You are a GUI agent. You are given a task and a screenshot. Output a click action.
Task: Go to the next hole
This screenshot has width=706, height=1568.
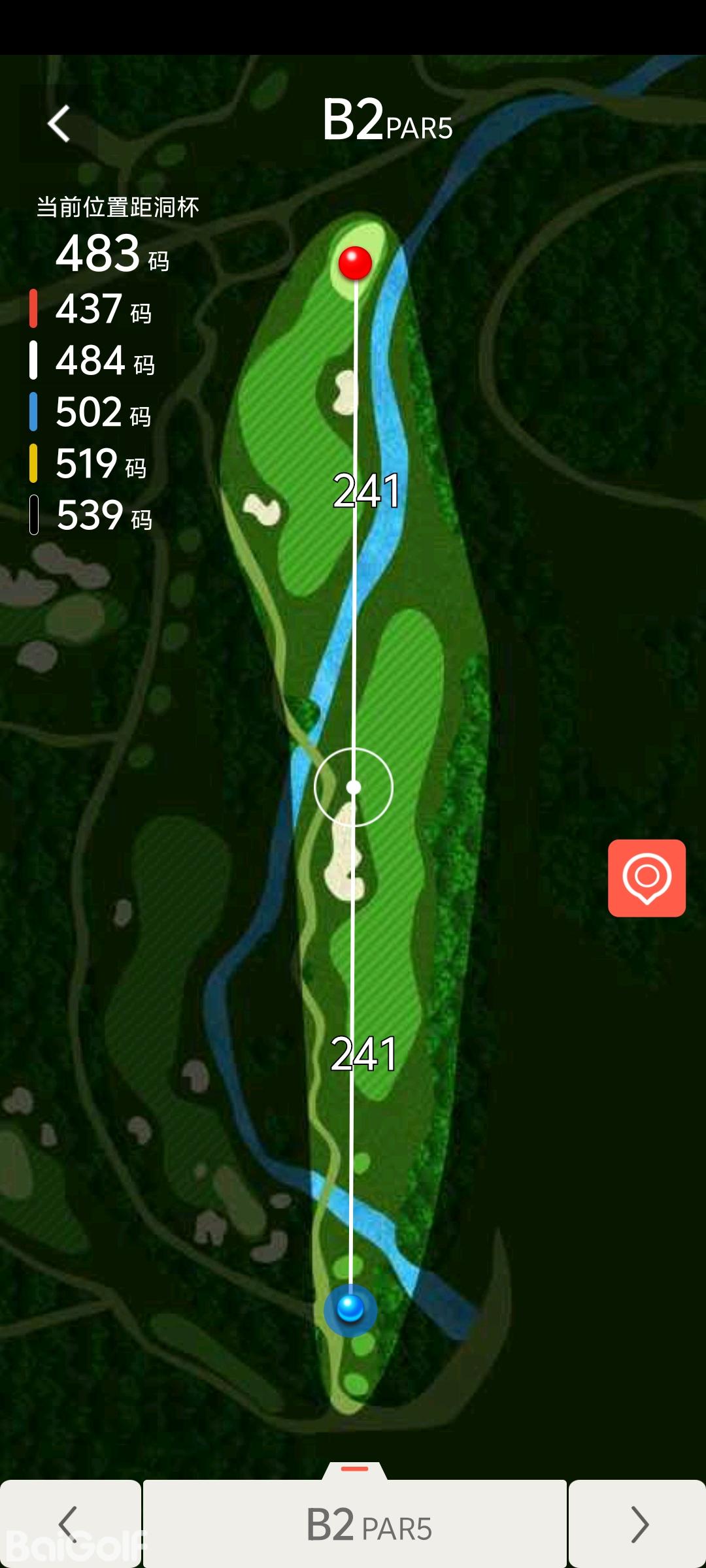638,1524
